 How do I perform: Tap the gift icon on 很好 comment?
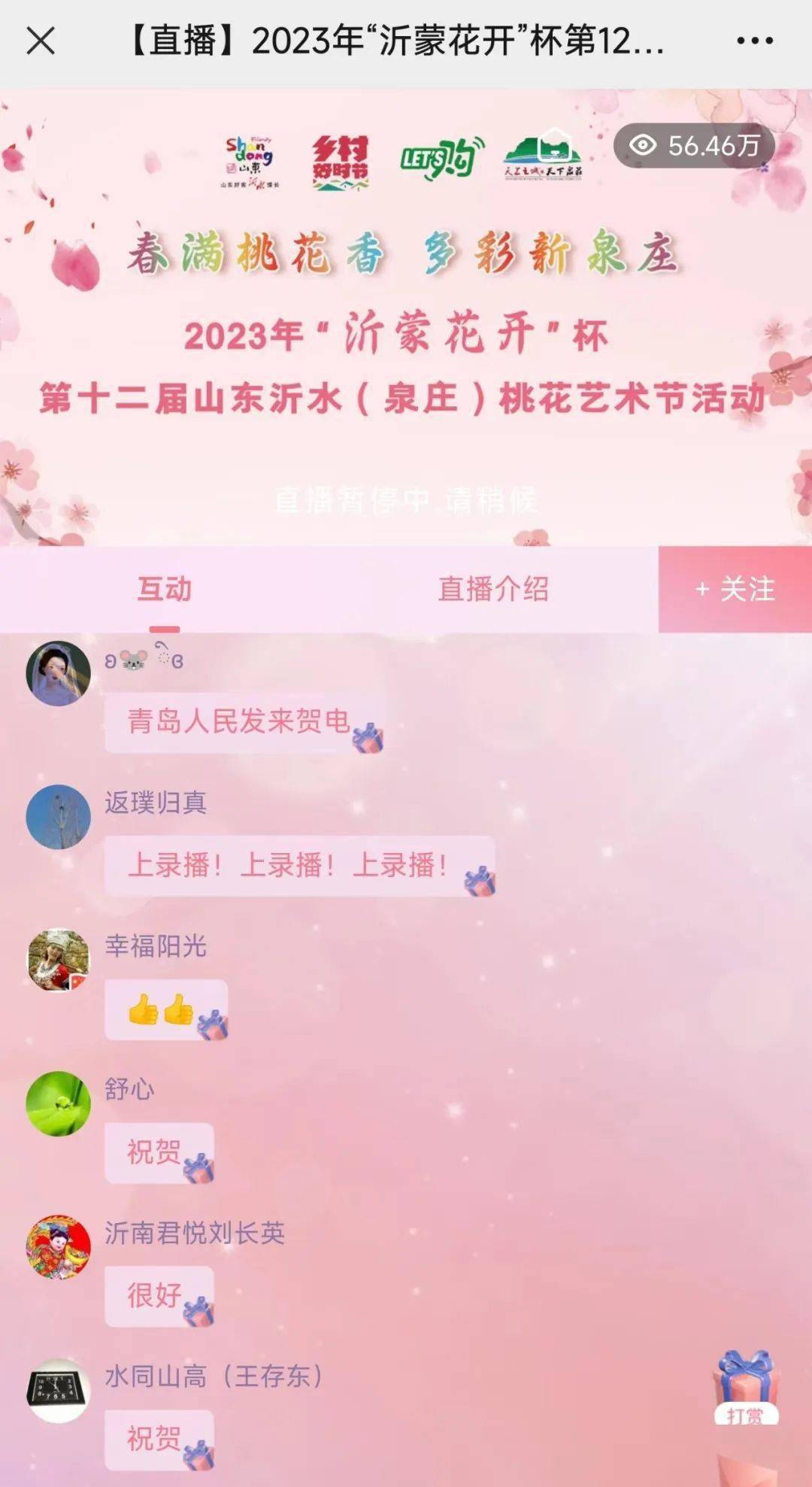[198, 1311]
